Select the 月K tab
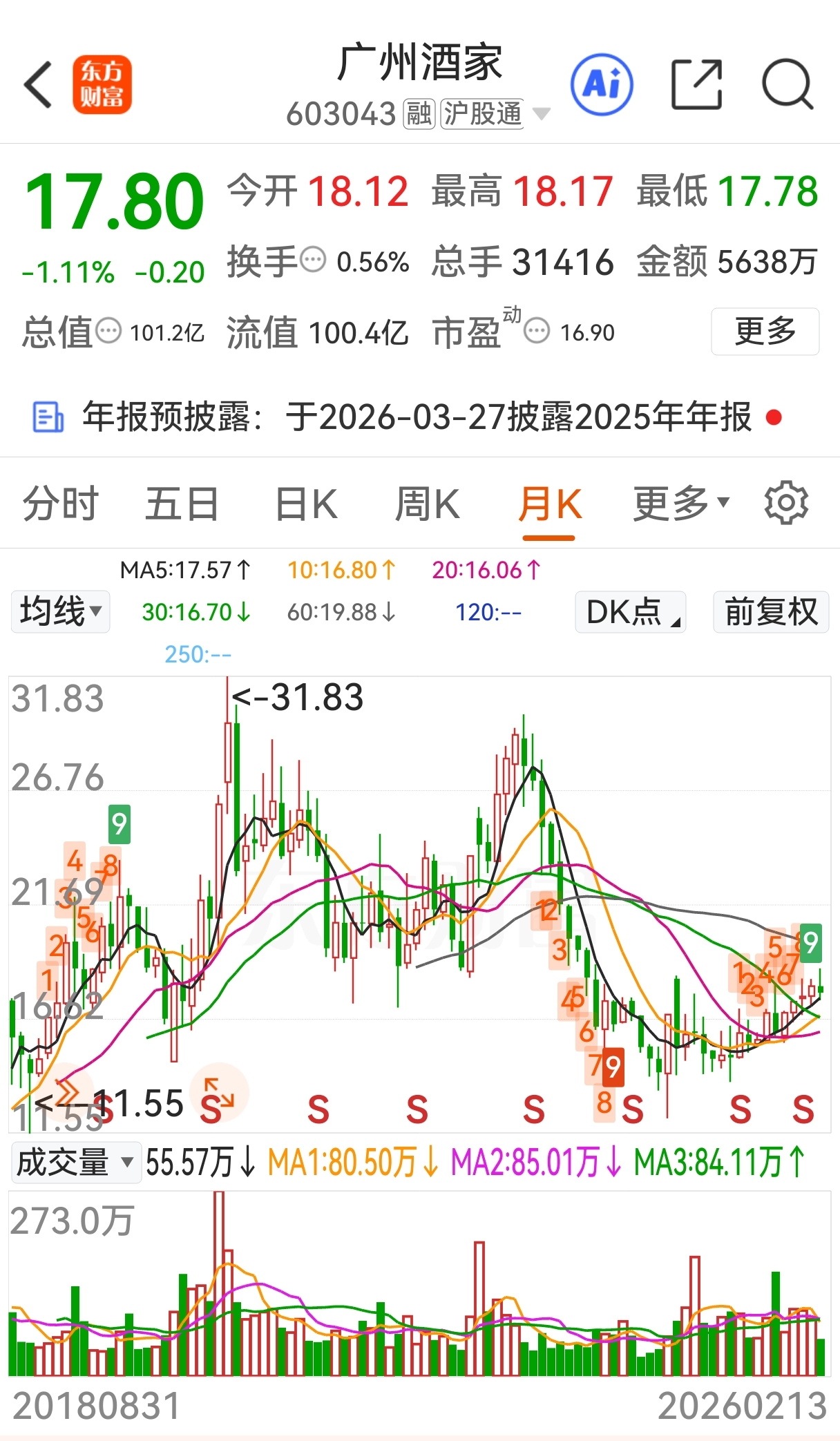840x1441 pixels. [550, 504]
